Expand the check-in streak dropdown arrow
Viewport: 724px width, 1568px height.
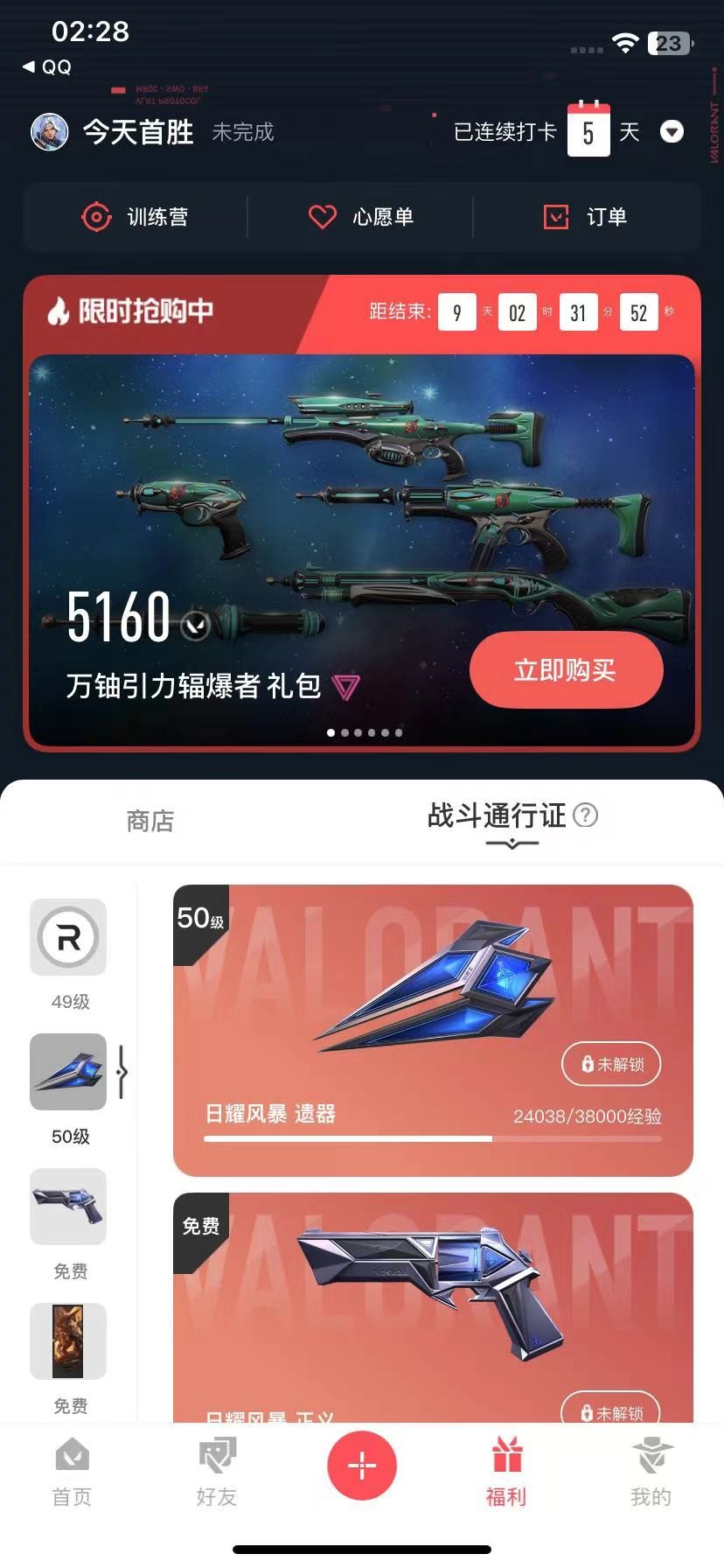(x=672, y=132)
